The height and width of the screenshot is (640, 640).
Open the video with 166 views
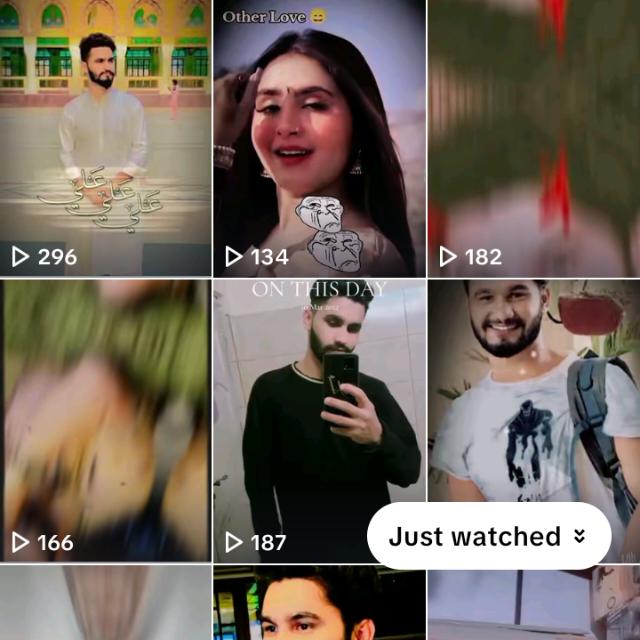click(105, 420)
